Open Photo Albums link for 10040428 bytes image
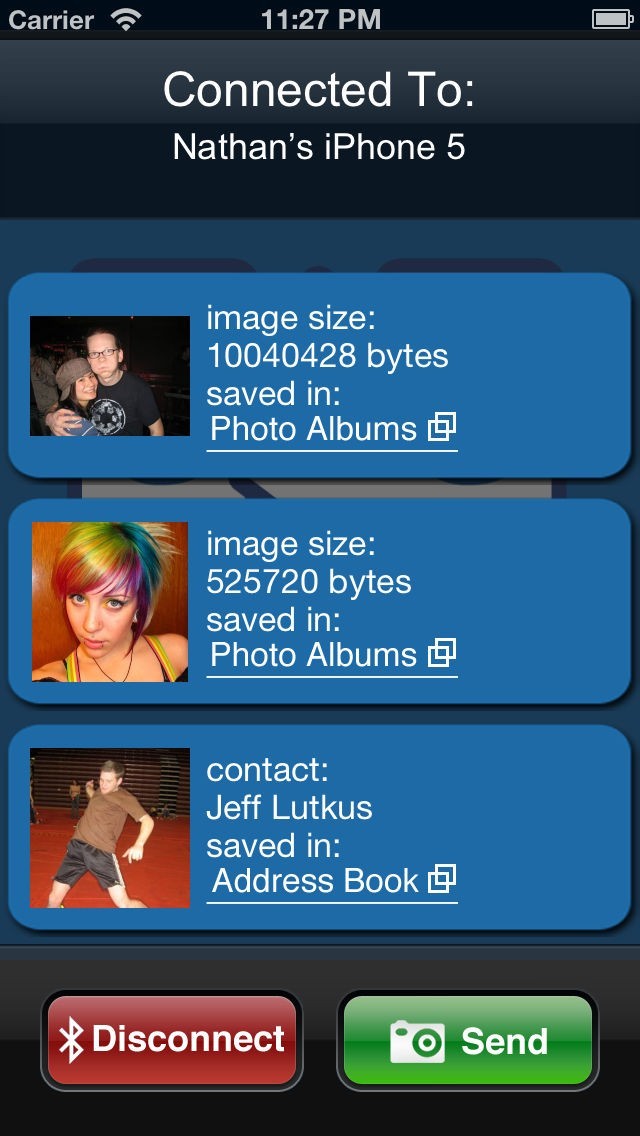 [331, 429]
